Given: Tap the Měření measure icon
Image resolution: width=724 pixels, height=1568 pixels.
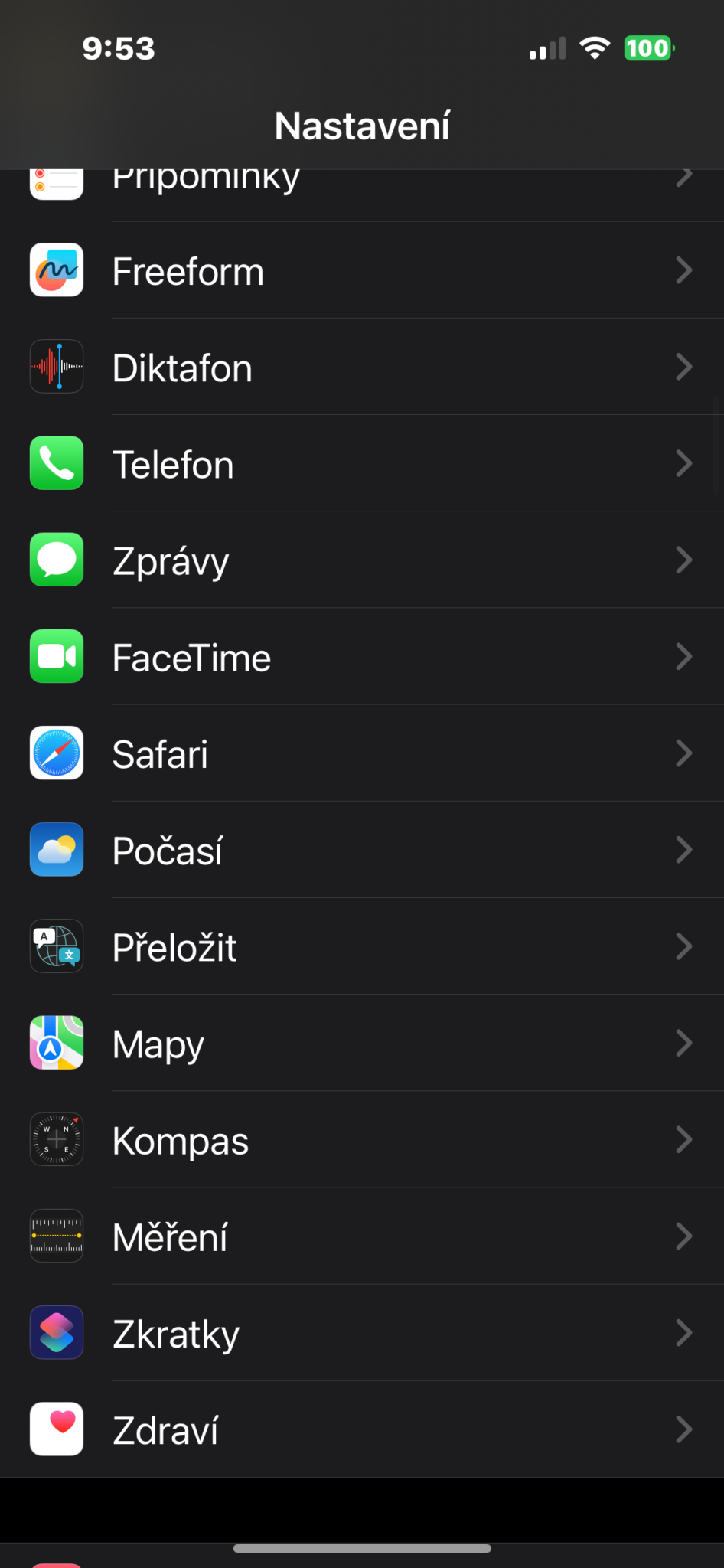Looking at the screenshot, I should (56, 1236).
